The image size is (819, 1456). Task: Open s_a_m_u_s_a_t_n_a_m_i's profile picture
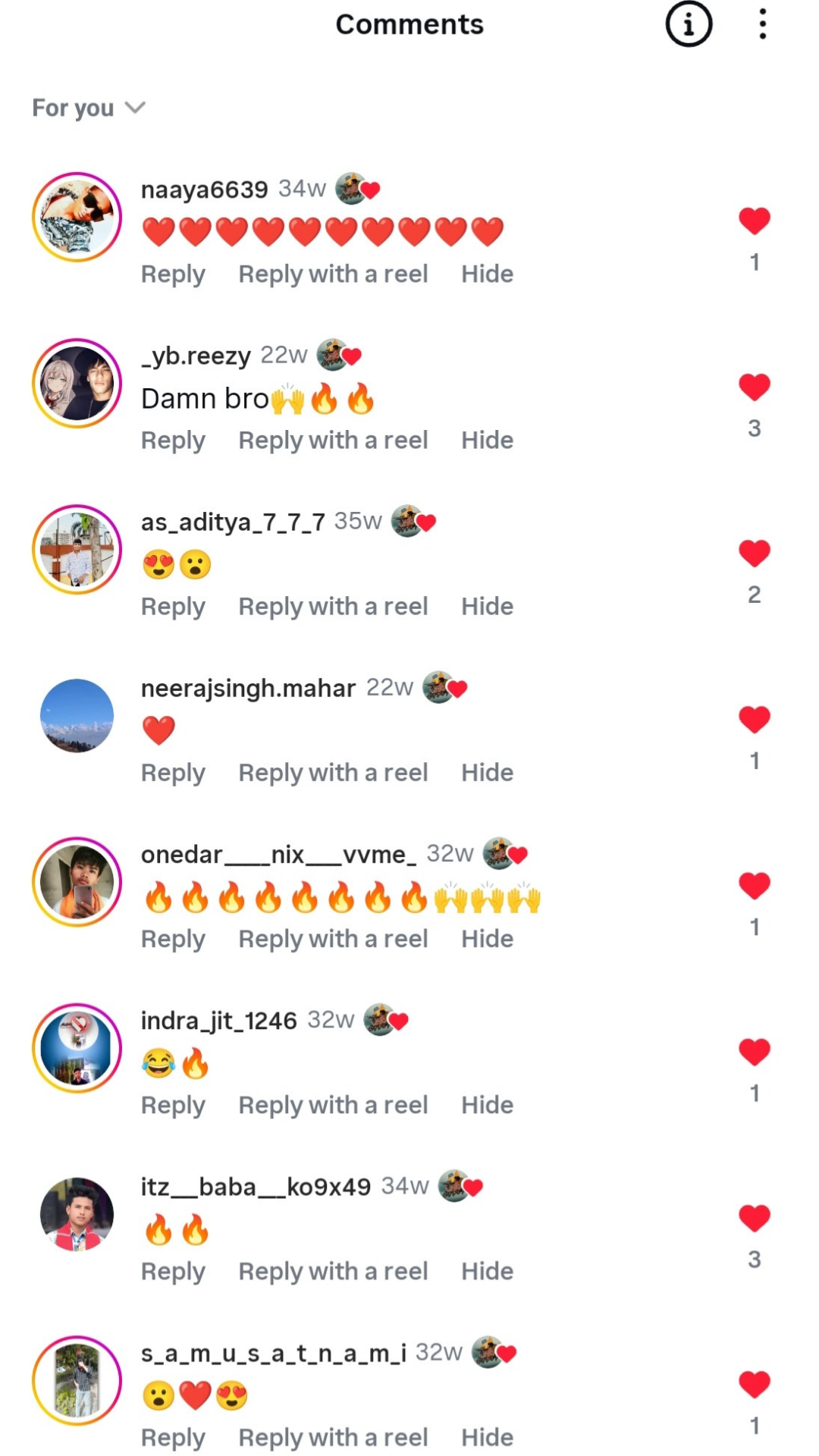(x=77, y=1380)
